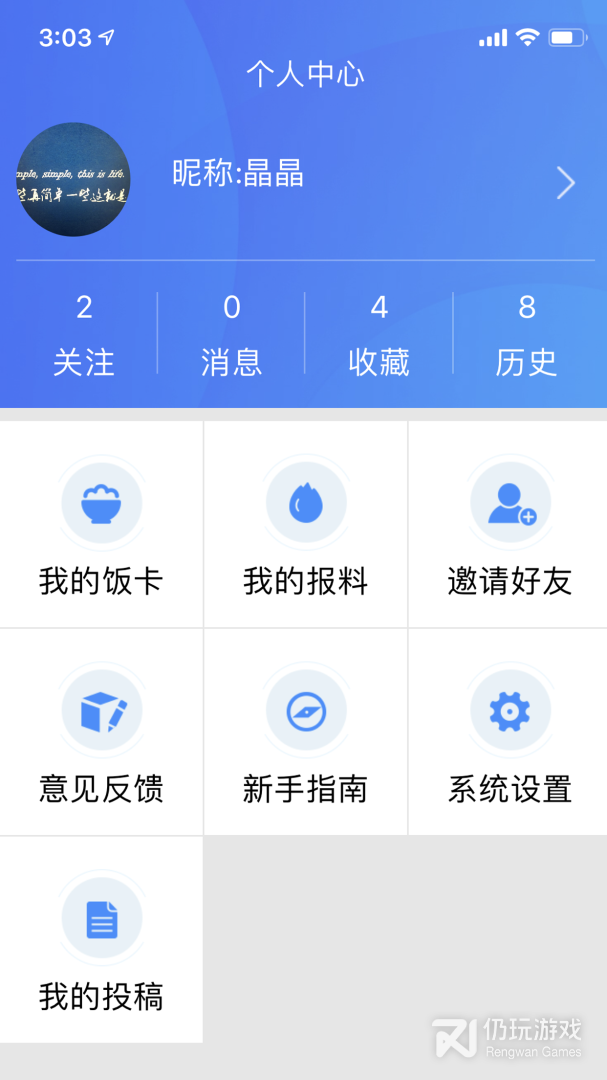The width and height of the screenshot is (607, 1080).
Task: Select 邀请好友 to invite friends
Action: pos(509,525)
